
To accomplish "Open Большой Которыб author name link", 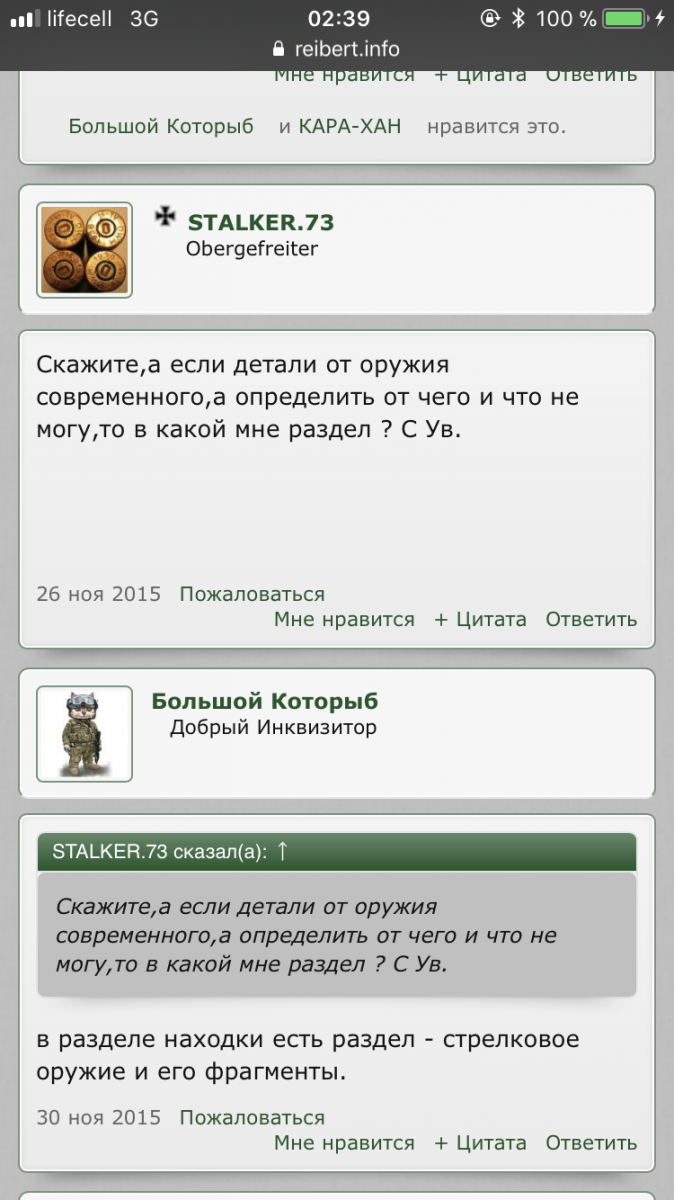I will point(265,702).
